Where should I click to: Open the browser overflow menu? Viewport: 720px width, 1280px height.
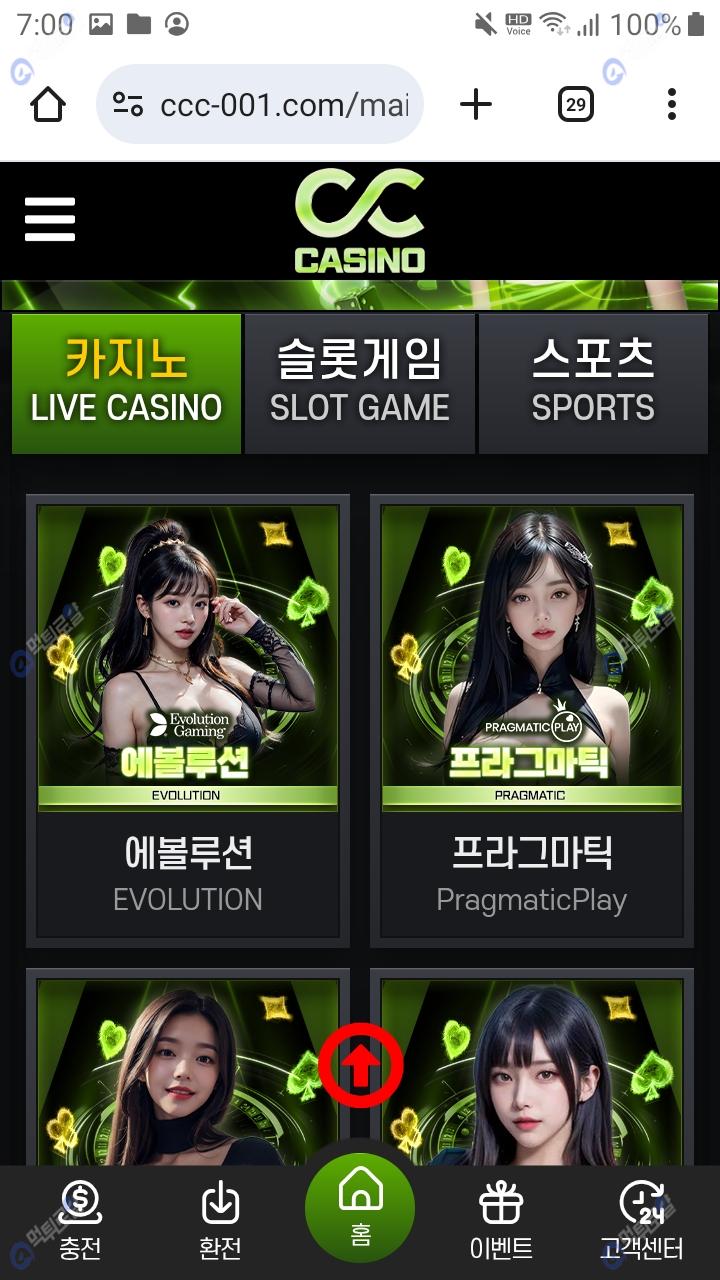coord(671,104)
